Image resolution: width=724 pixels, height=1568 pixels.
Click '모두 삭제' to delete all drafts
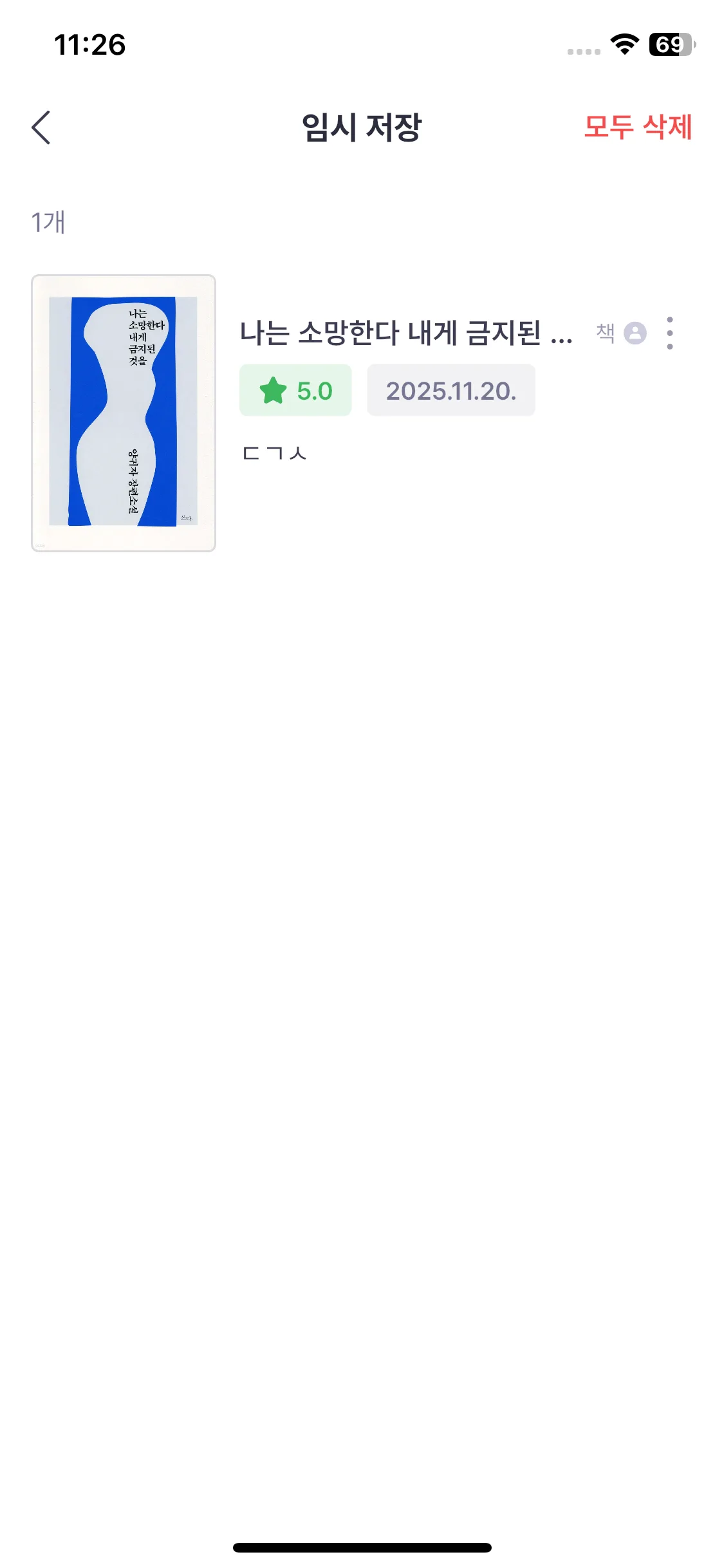click(639, 128)
